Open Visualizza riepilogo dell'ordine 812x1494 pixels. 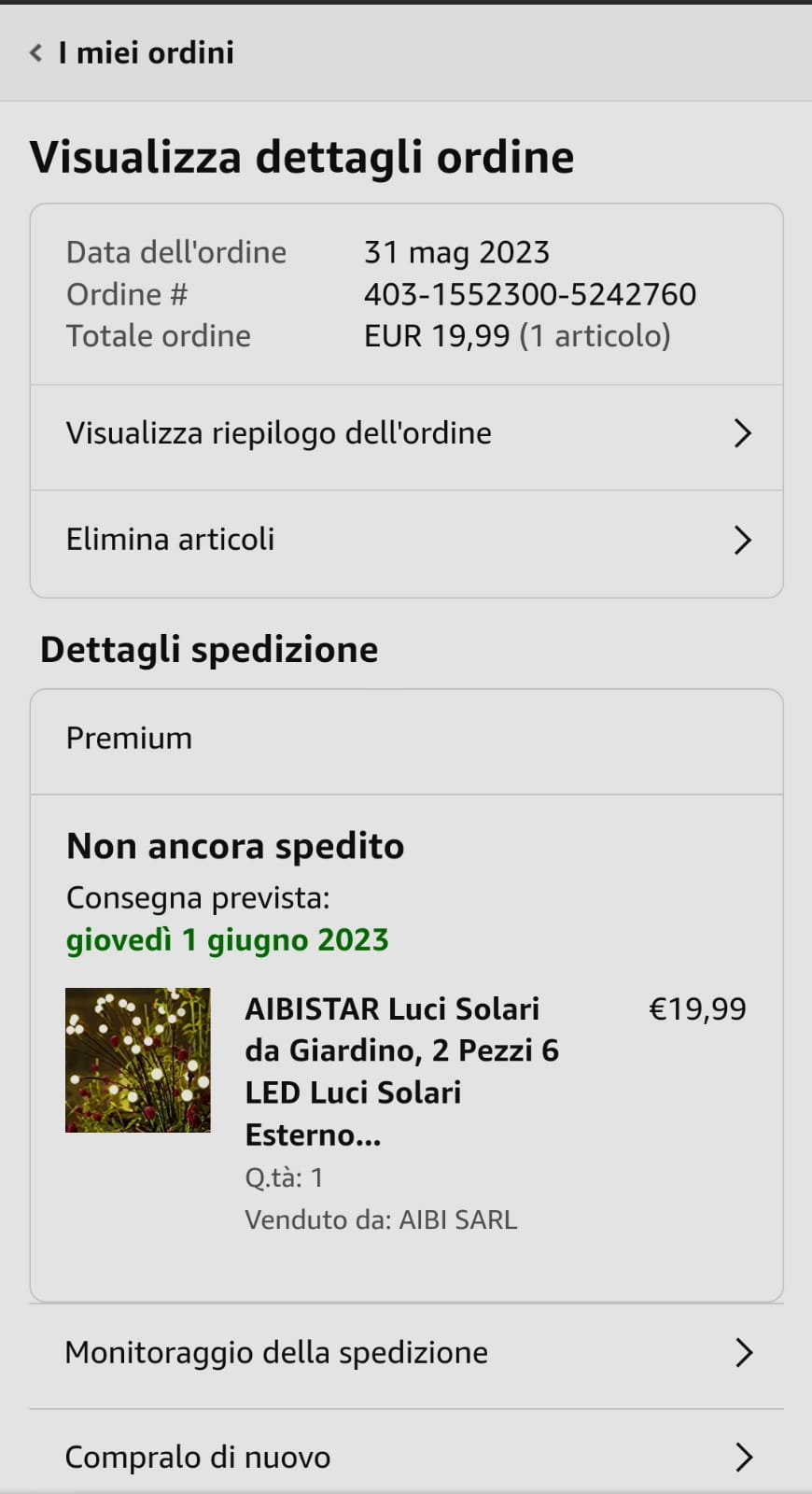[x=406, y=434]
